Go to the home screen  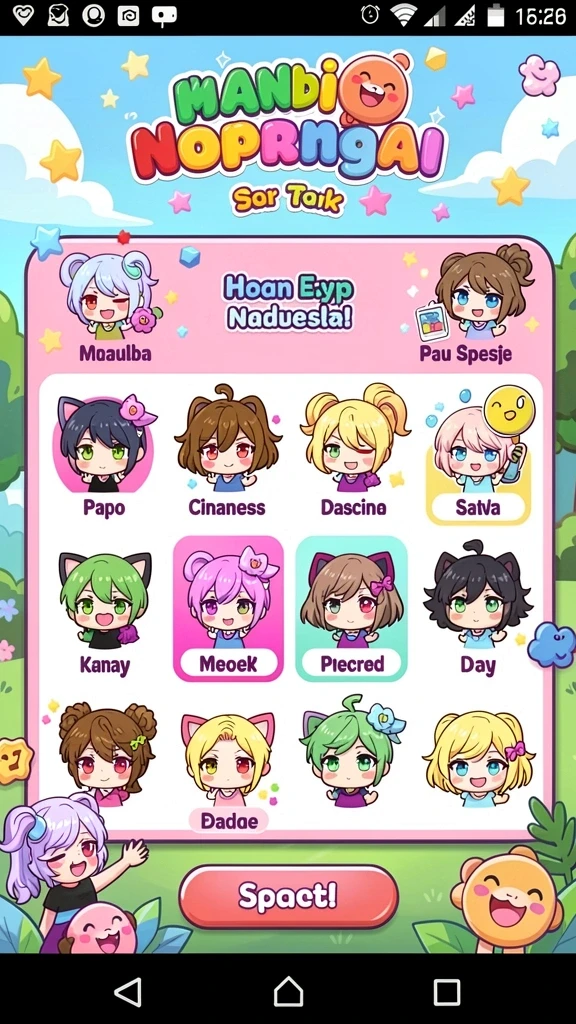(288, 991)
